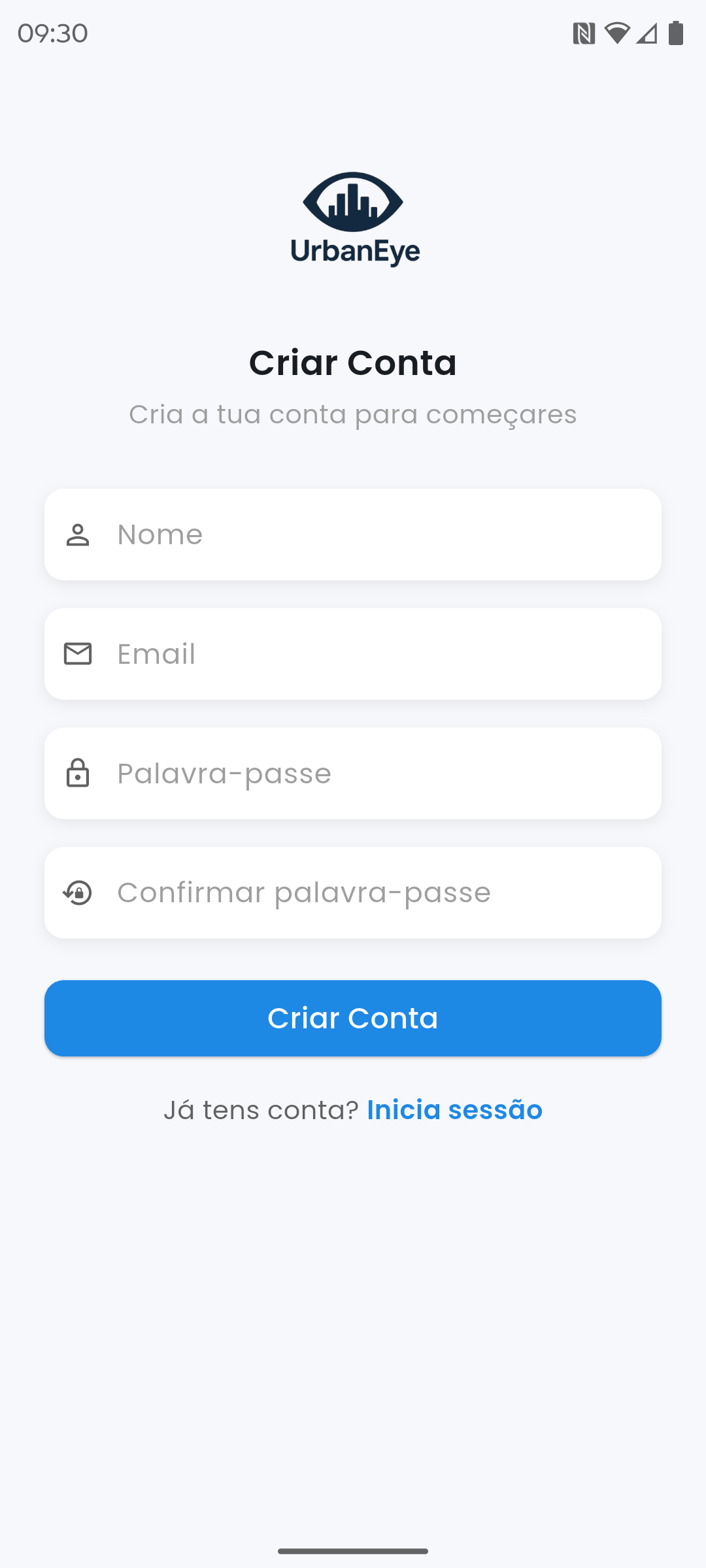Viewport: 706px width, 1568px height.
Task: Click the Wi-Fi icon in status bar
Action: (x=616, y=33)
